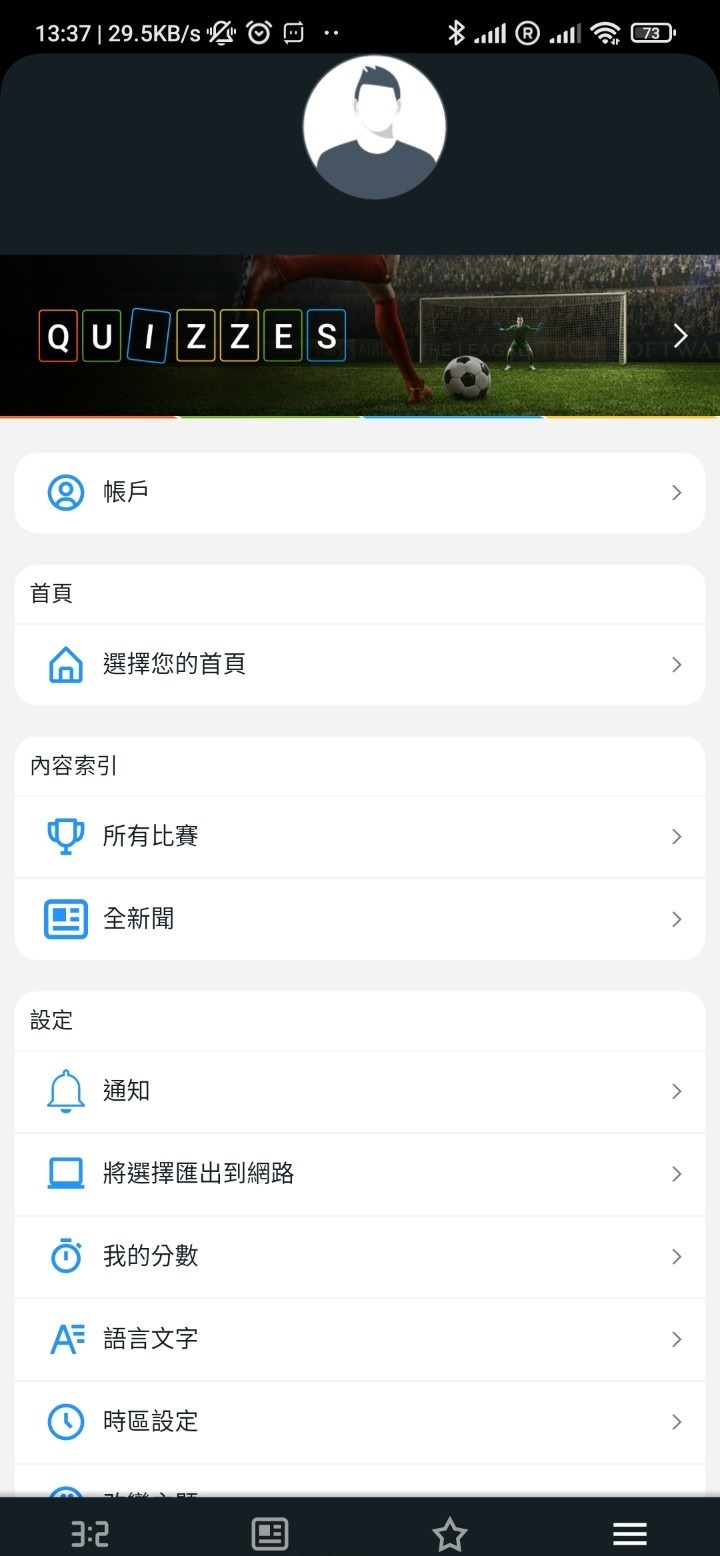Tap the stopwatch icon next to 我的分數
The height and width of the screenshot is (1556, 720).
coord(64,1256)
